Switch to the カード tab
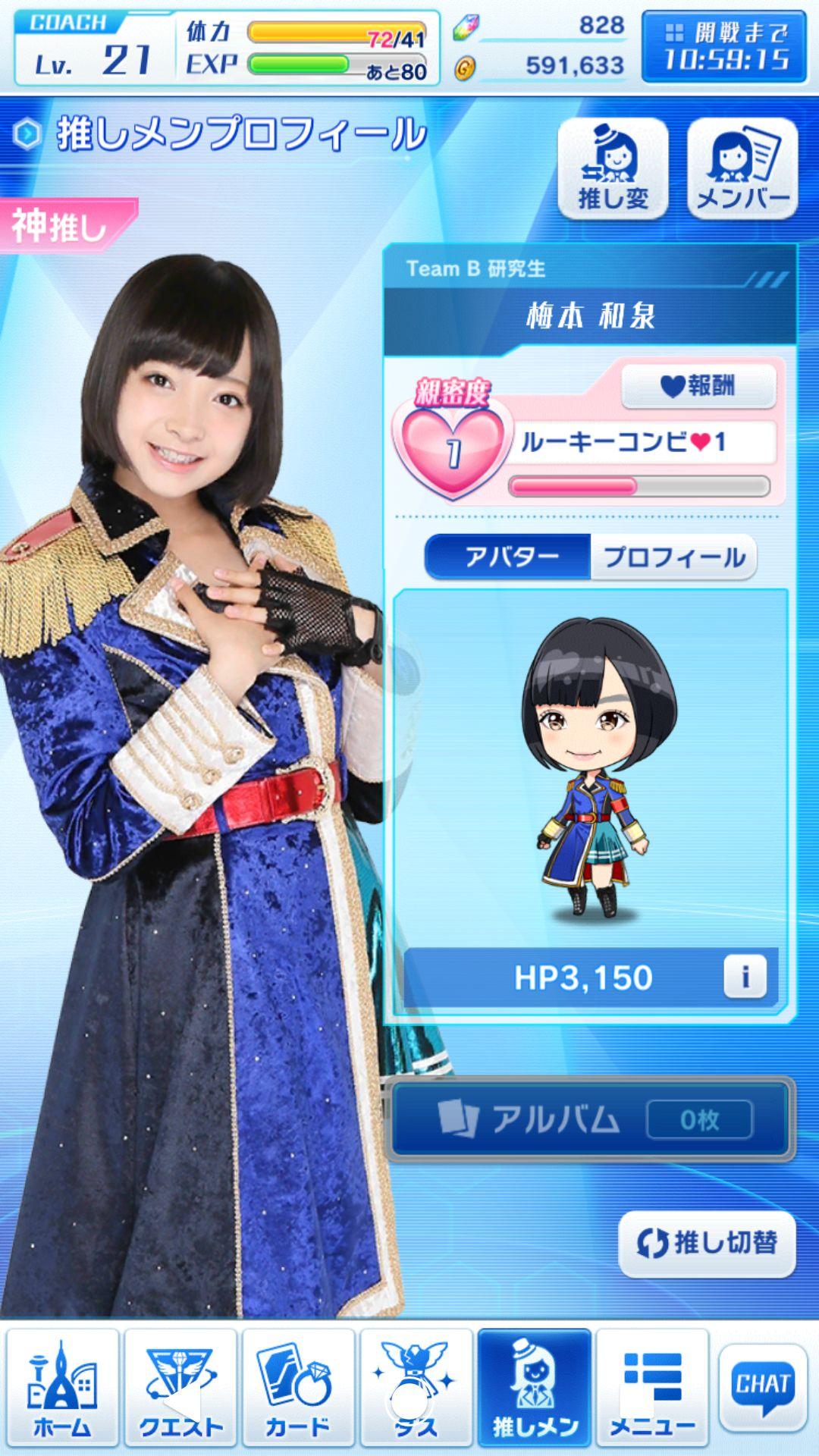Viewport: 819px width, 1456px height. pyautogui.click(x=298, y=1387)
